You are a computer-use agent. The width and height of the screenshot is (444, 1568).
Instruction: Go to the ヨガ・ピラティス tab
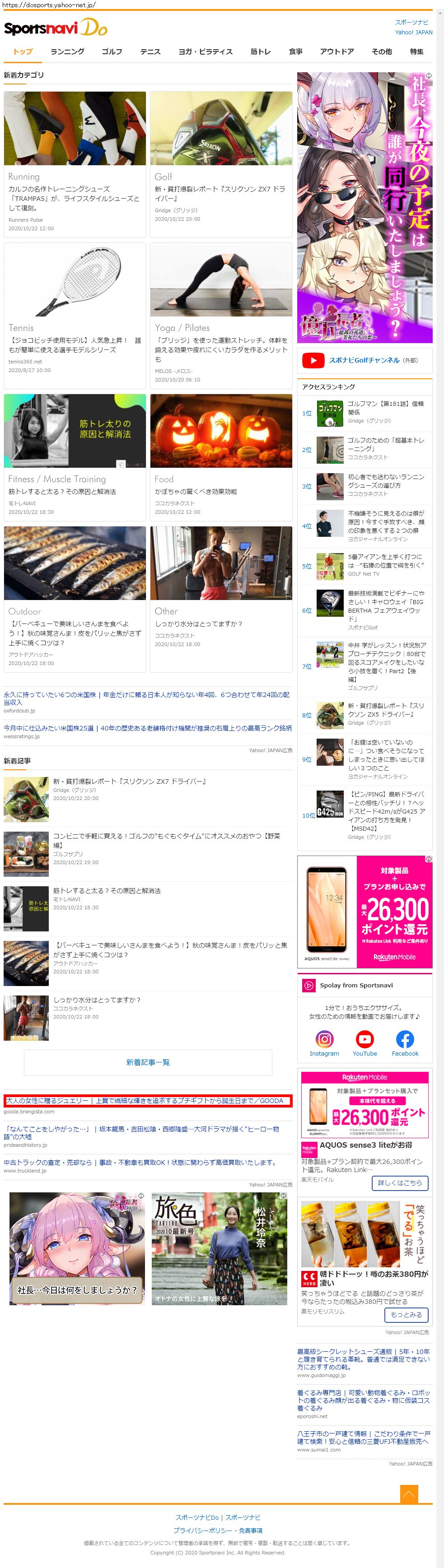[x=205, y=52]
